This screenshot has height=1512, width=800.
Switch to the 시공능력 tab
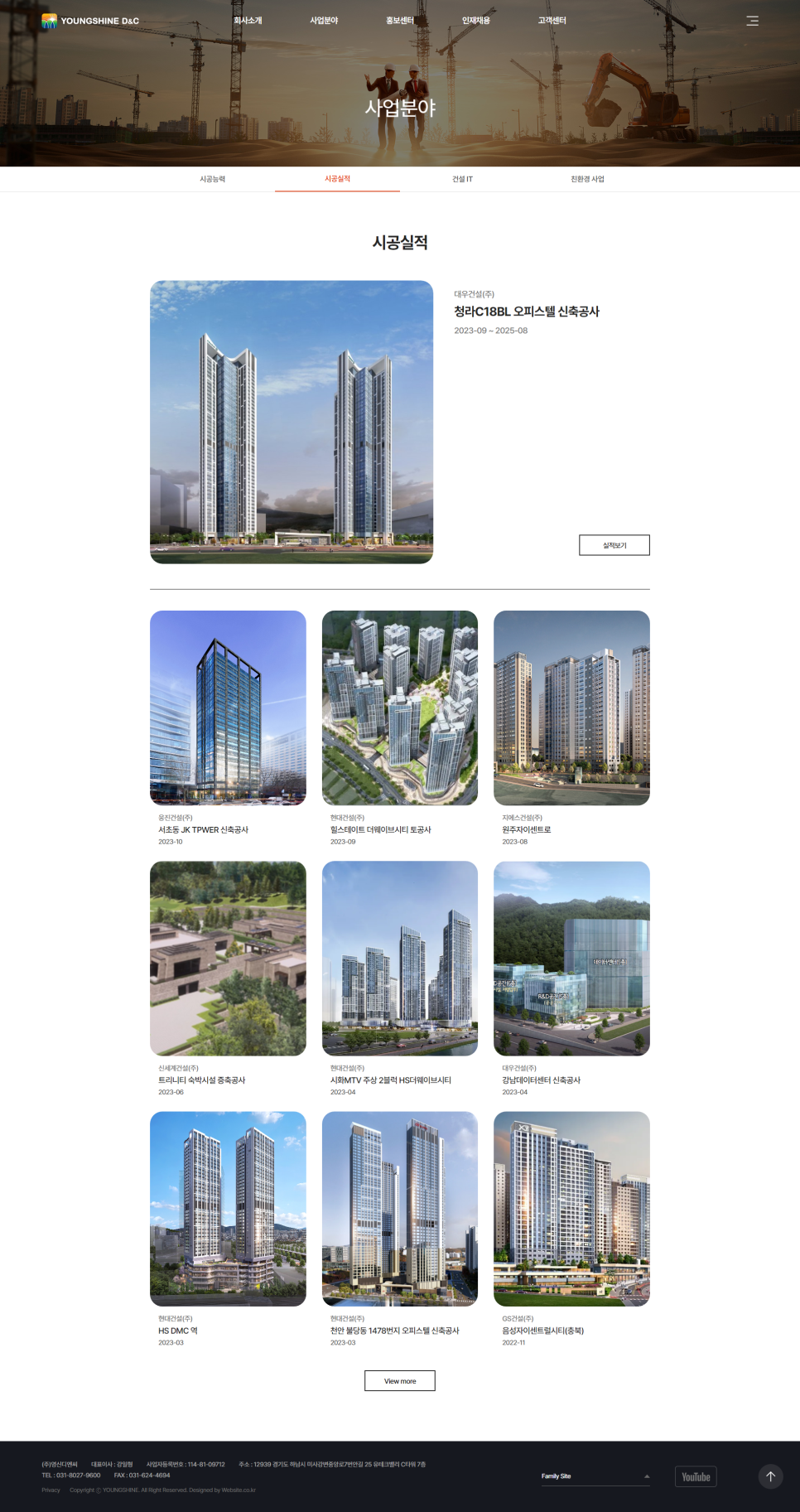212,179
